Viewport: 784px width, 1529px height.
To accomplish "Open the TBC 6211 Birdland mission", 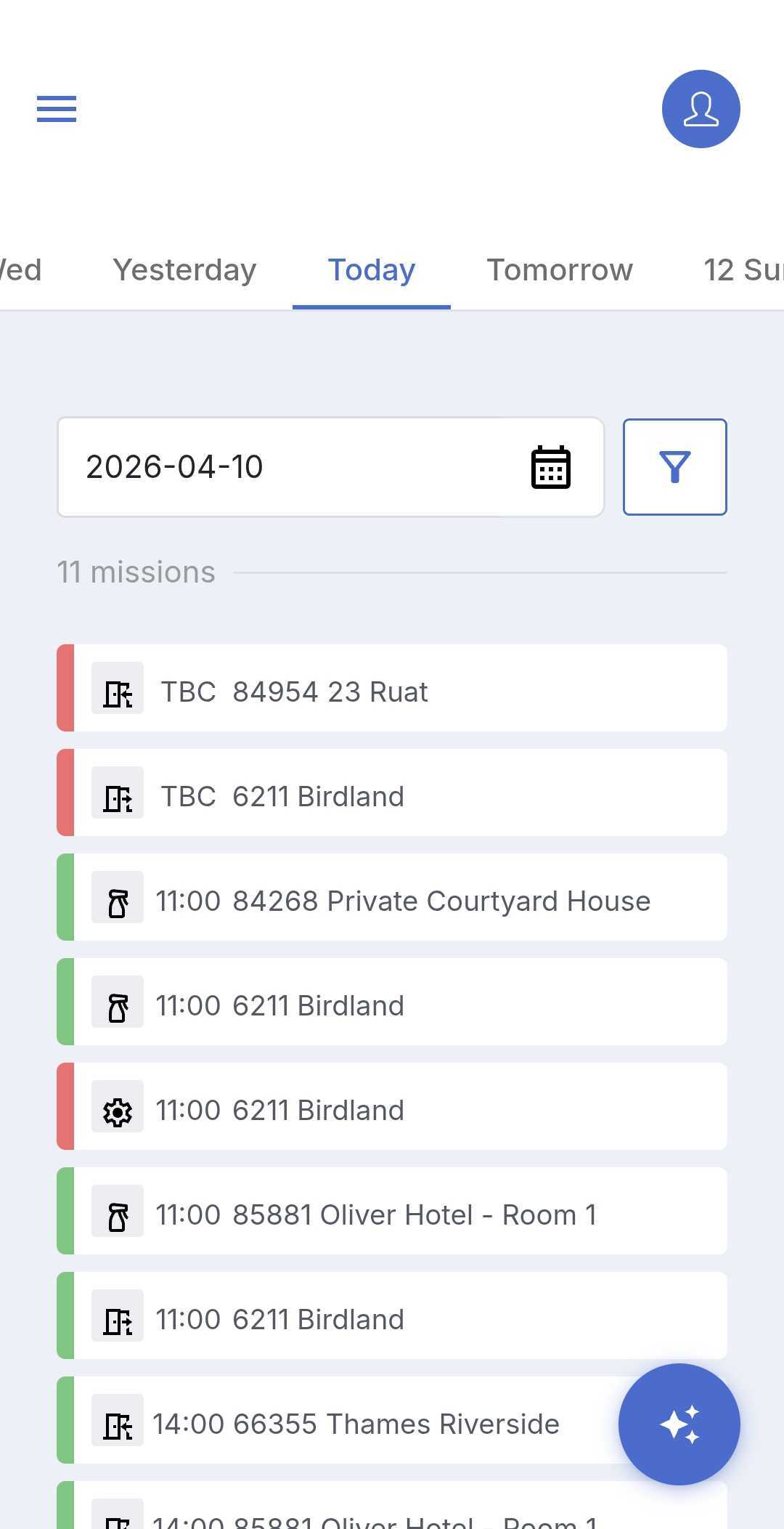I will [x=392, y=792].
